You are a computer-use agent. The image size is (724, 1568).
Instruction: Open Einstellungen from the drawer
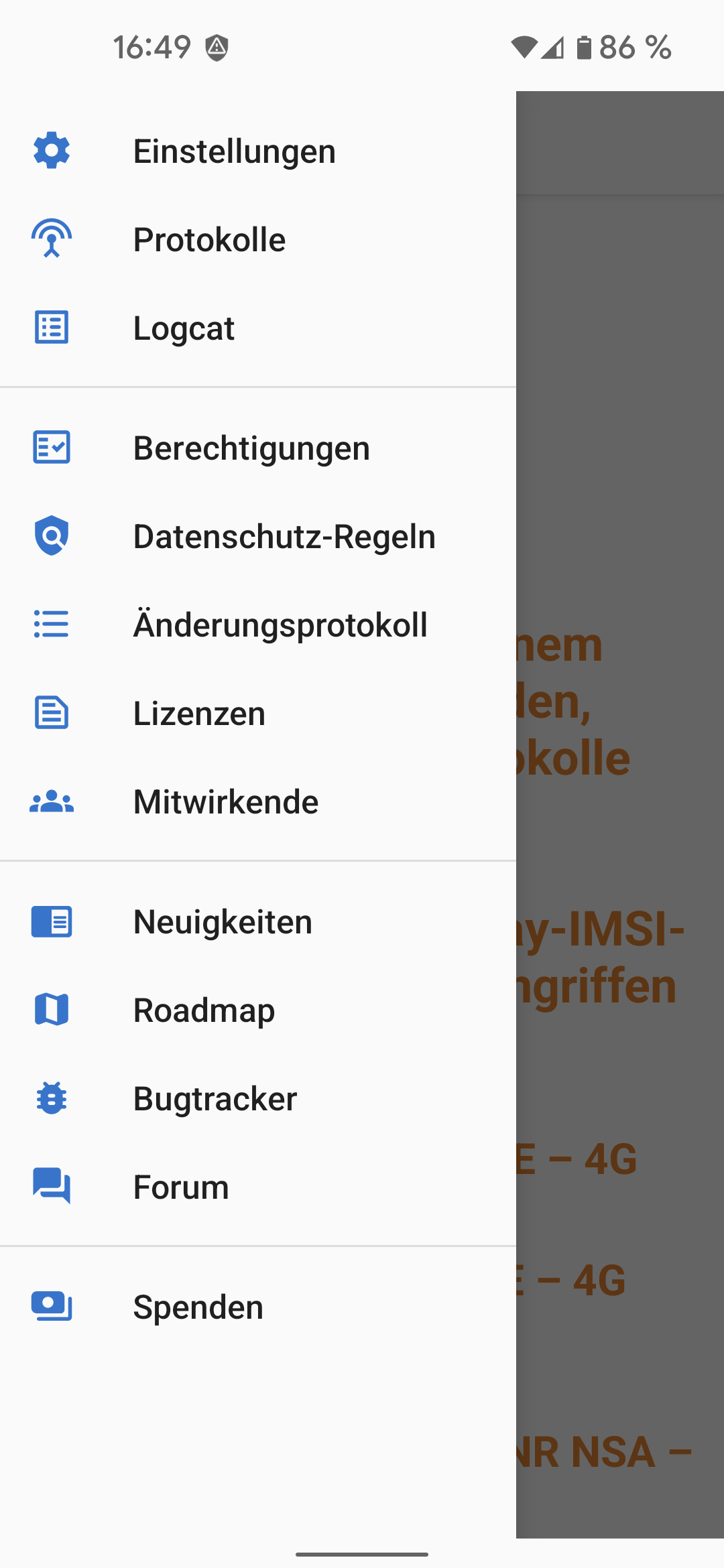258,151
